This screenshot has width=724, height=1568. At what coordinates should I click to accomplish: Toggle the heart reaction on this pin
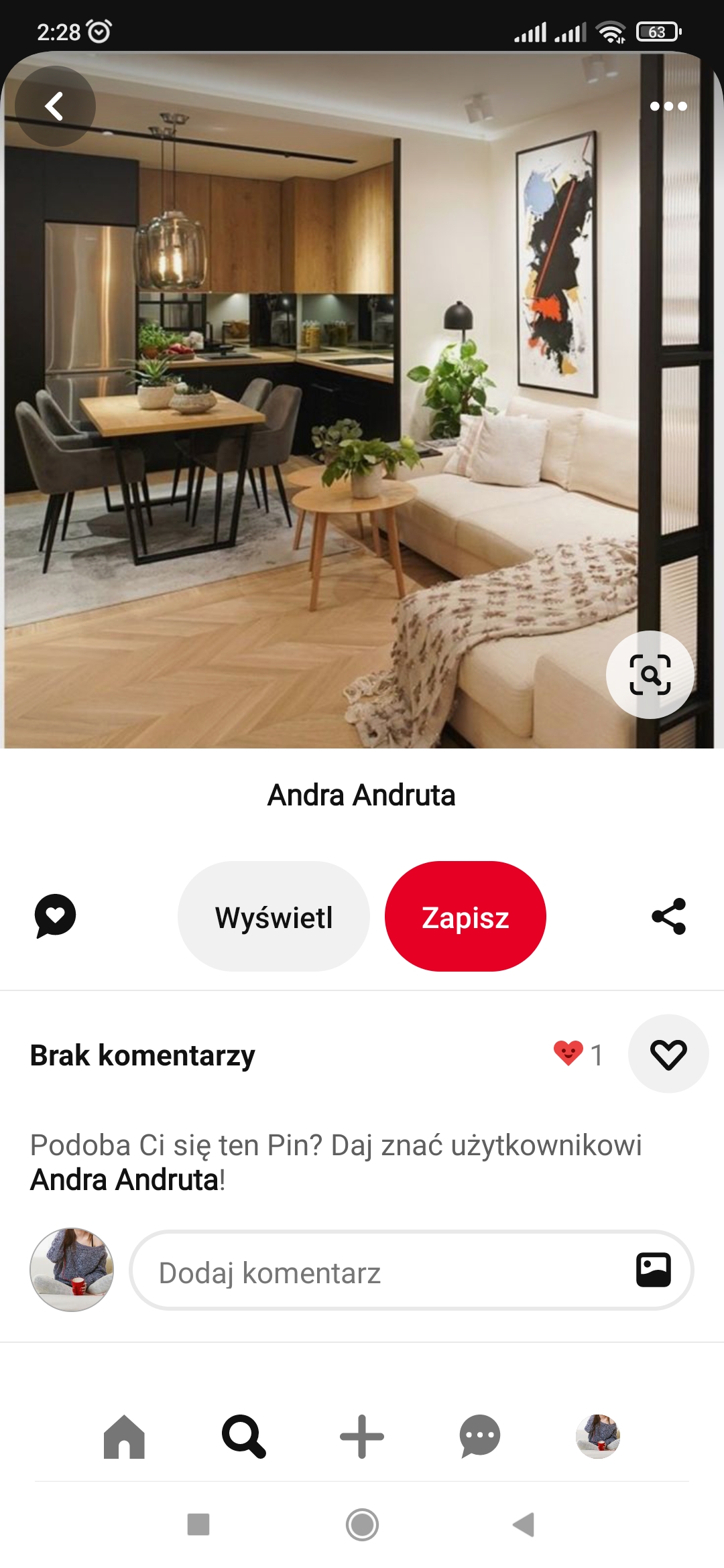(668, 1053)
